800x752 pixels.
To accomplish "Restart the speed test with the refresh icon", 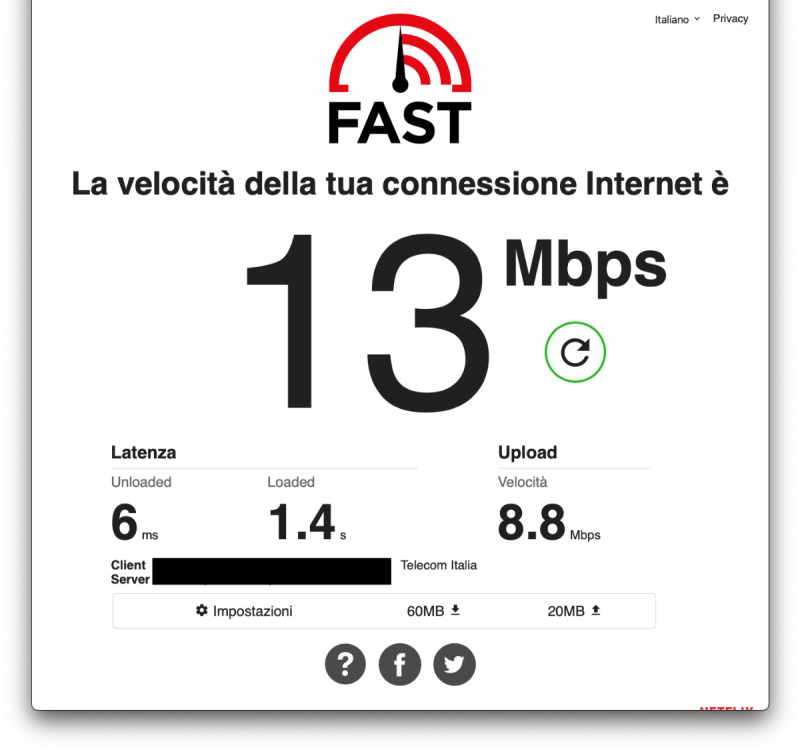I will [x=575, y=352].
